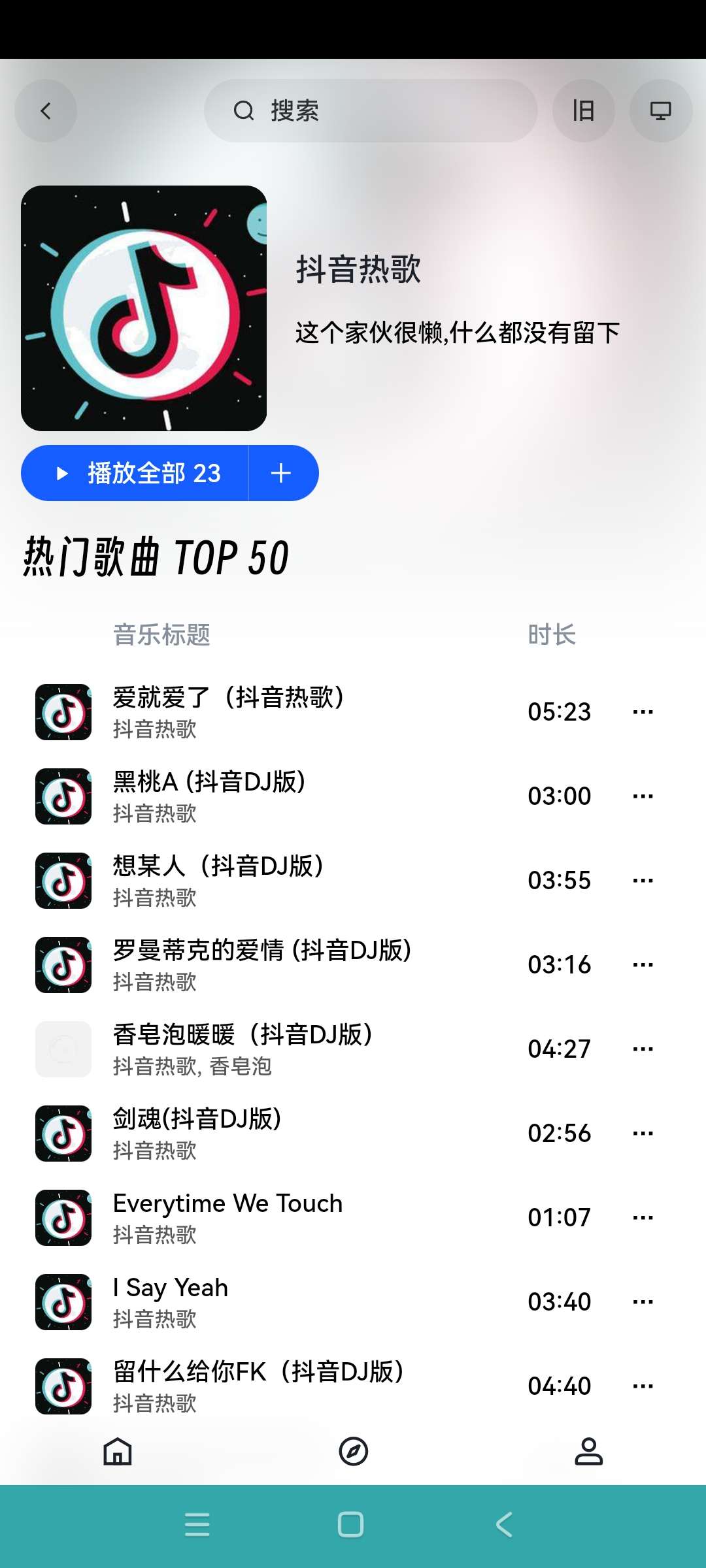Tap the system home button
This screenshot has width=706, height=1568.
coord(350,1525)
